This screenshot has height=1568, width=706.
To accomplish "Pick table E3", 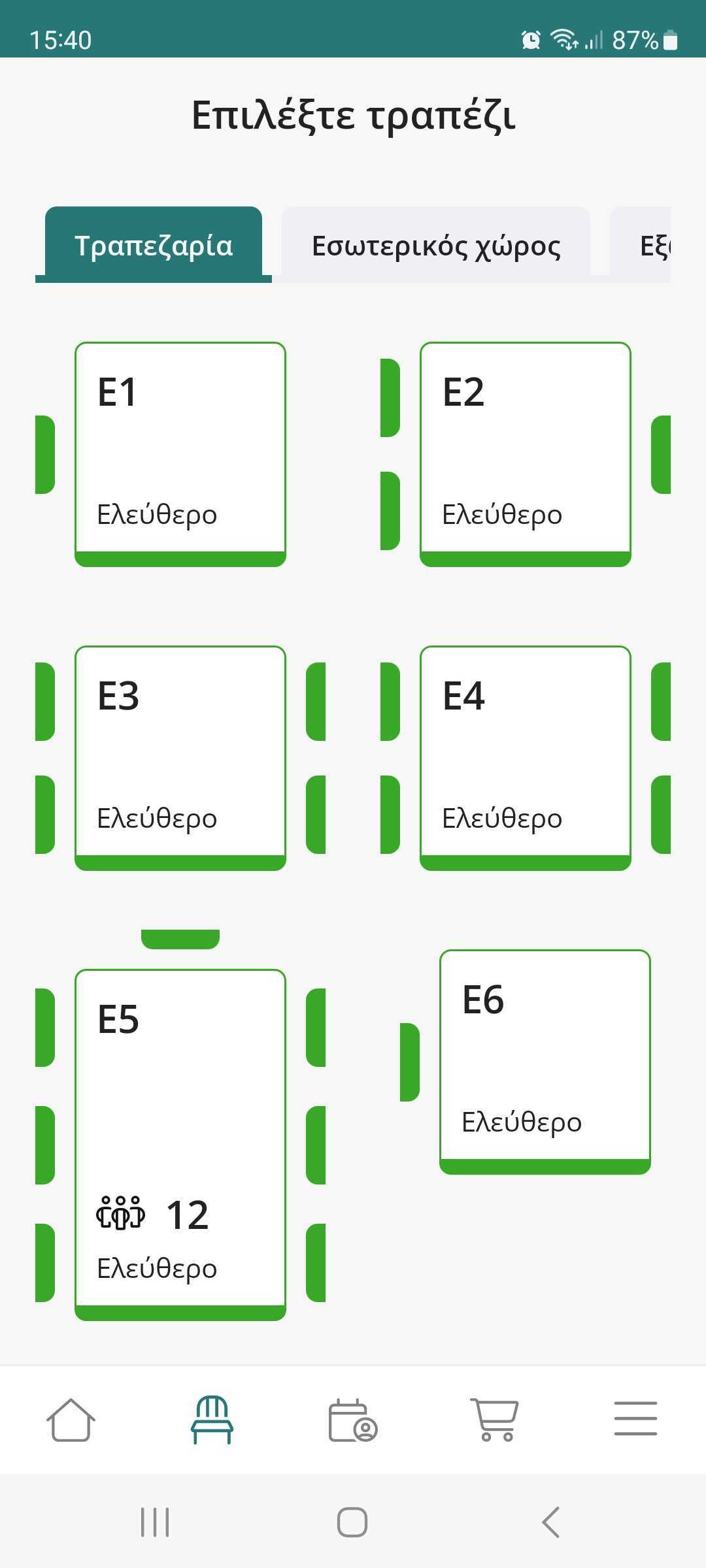I will 180,758.
